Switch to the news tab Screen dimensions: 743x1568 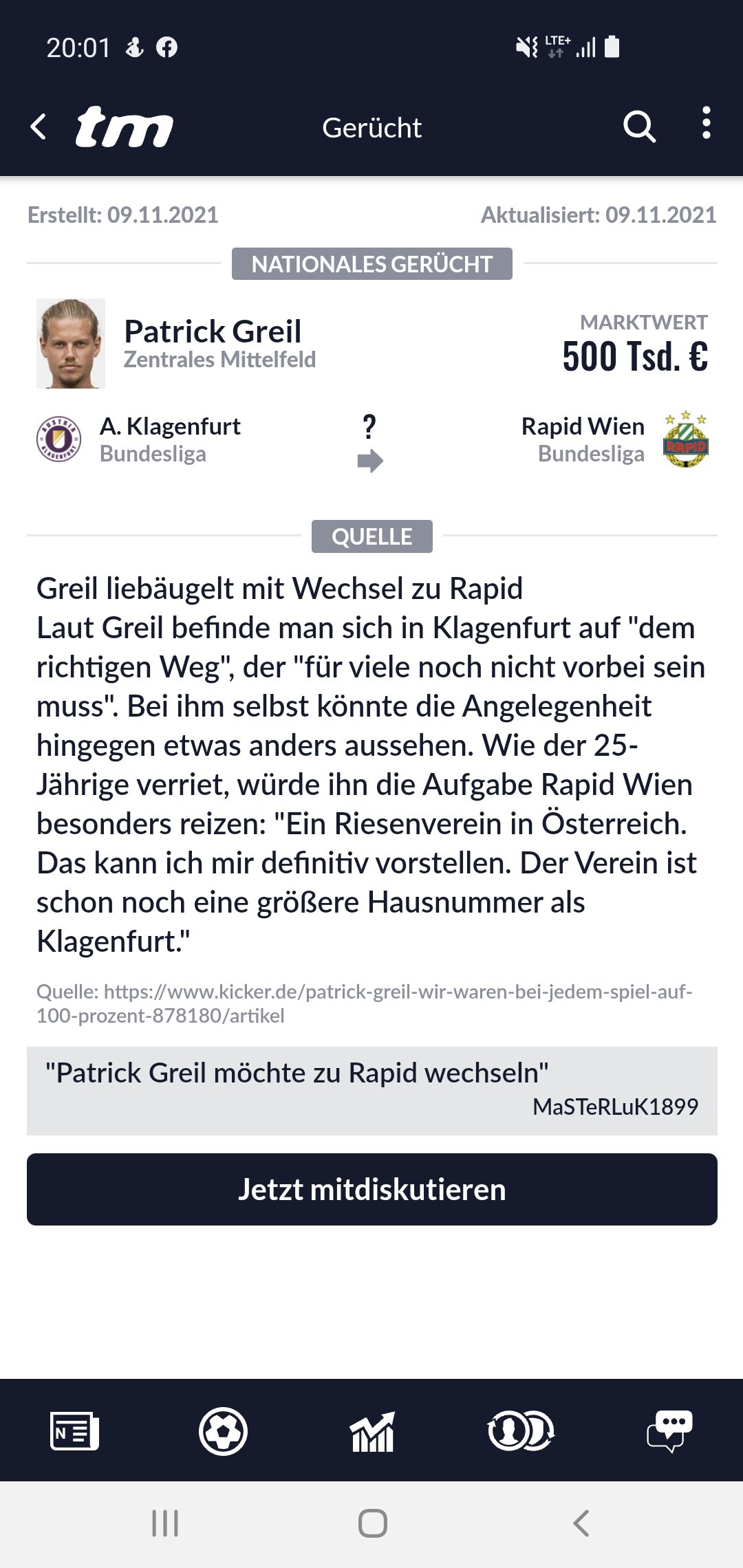pos(74,1430)
